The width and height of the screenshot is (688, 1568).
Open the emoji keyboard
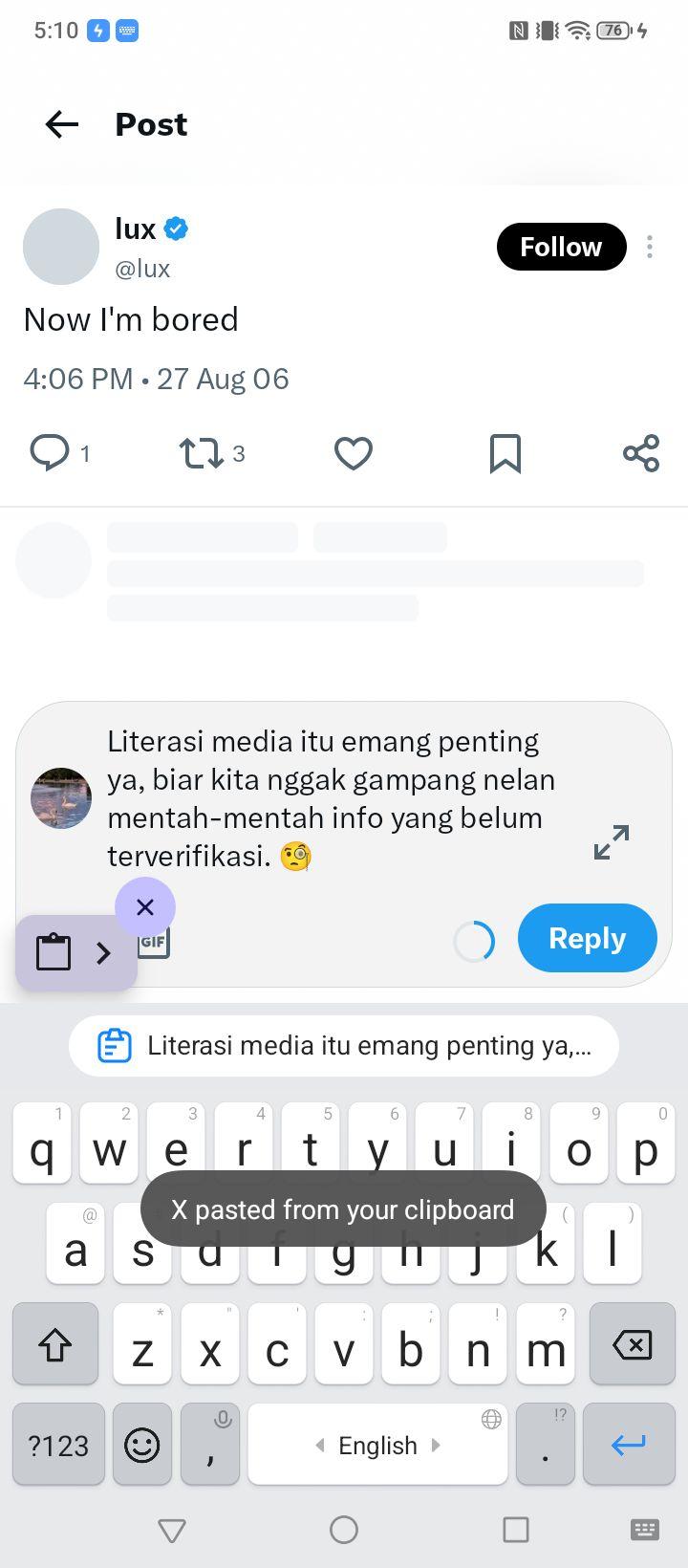[142, 1445]
